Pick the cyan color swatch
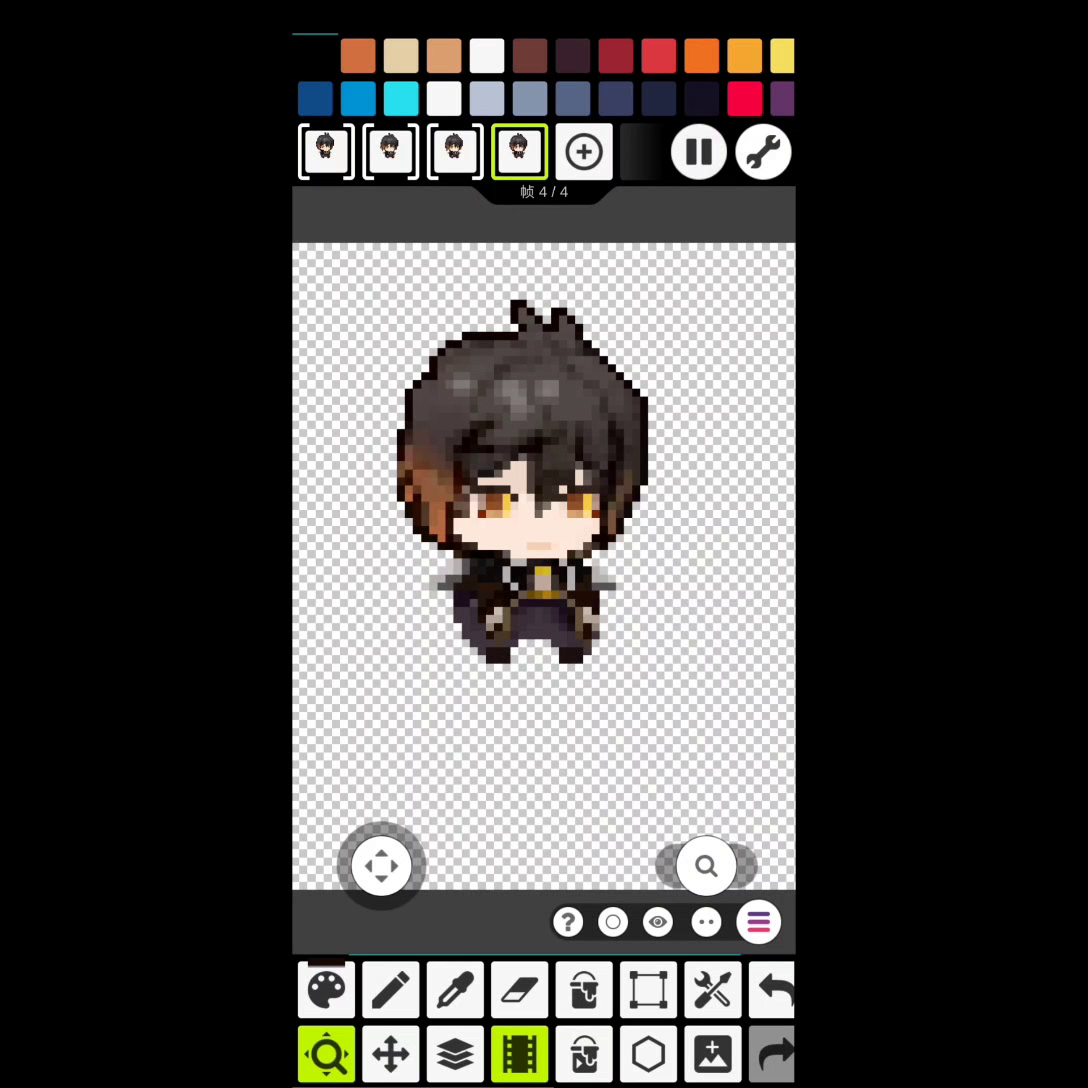Image resolution: width=1088 pixels, height=1088 pixels. pos(401,99)
